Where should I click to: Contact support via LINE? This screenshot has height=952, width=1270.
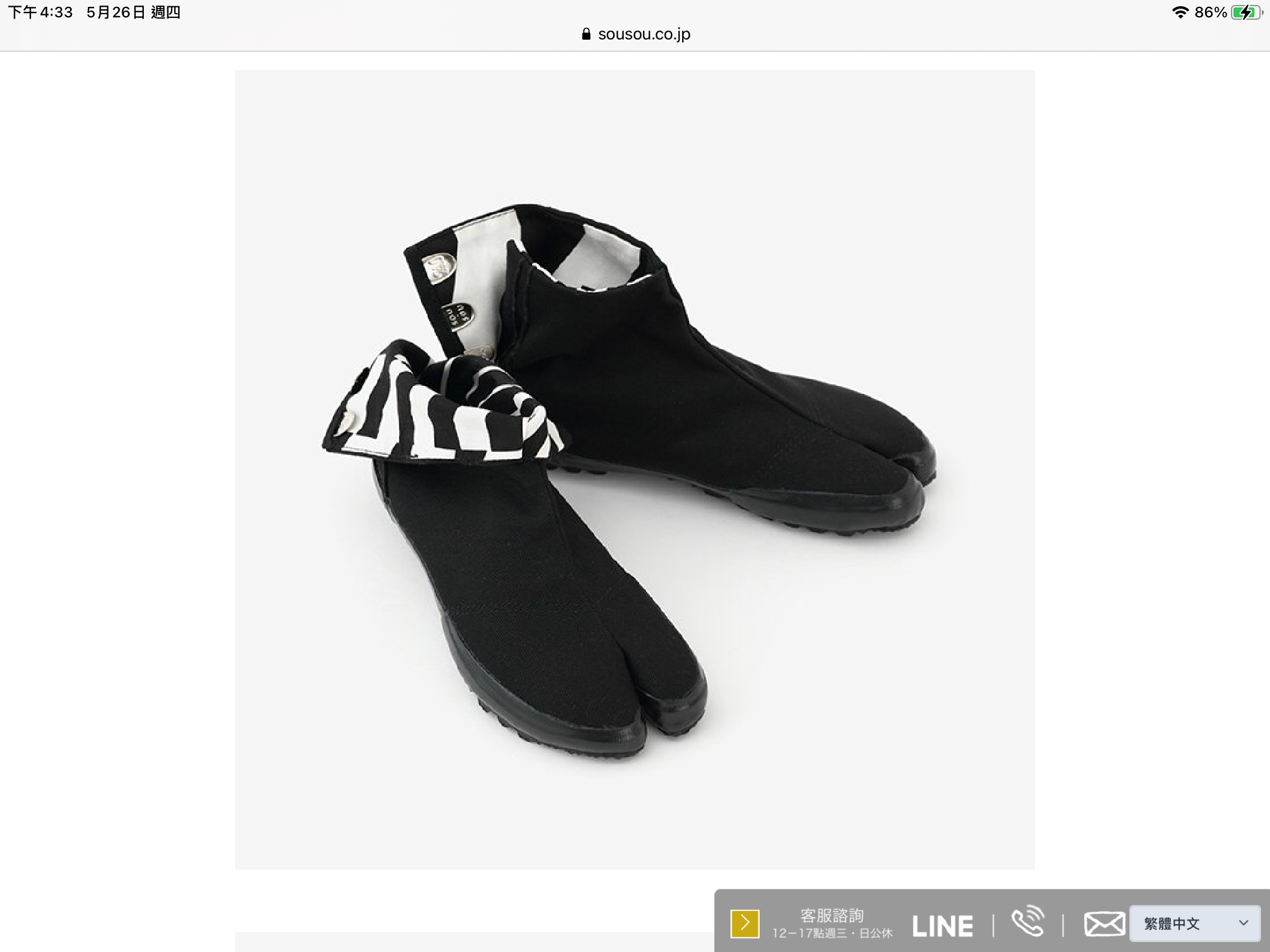942,926
